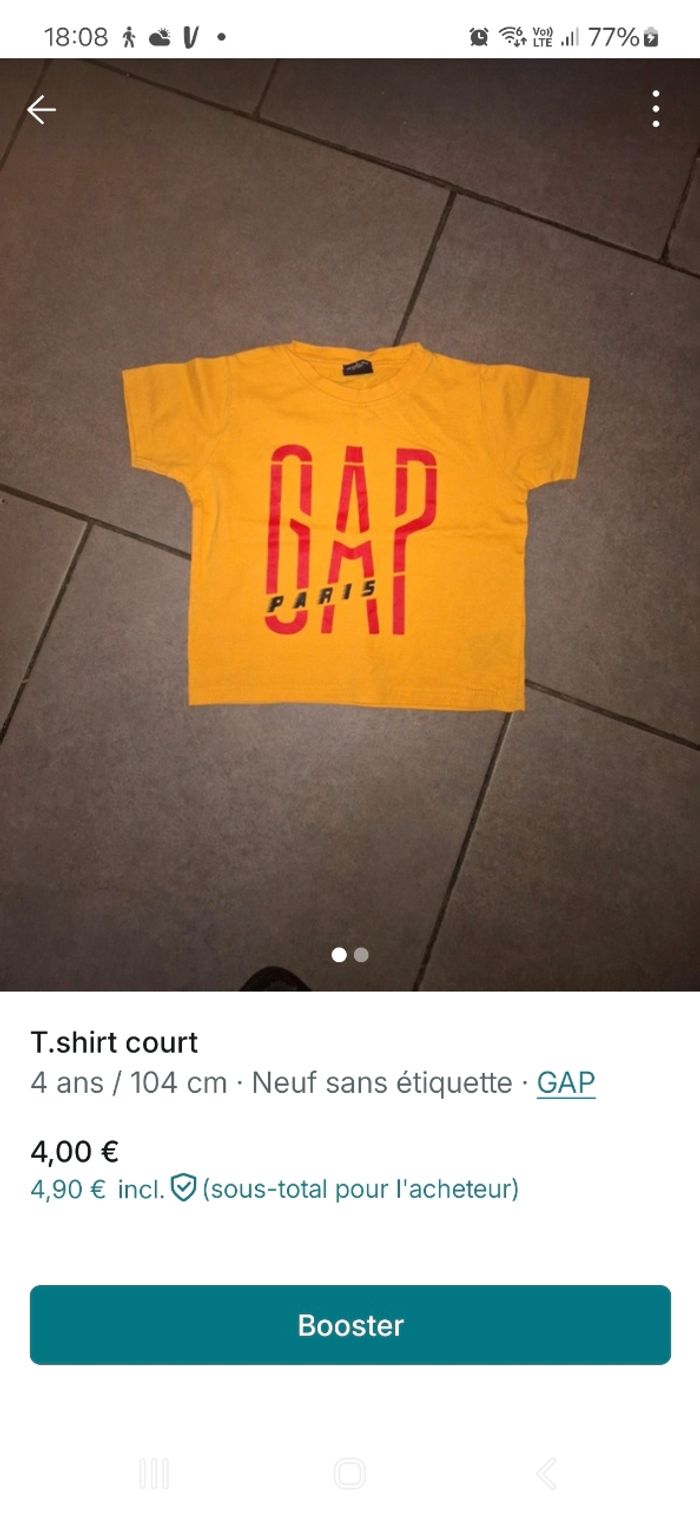Open the three-dot overflow menu
Screen dimensions: 700x1517
click(x=656, y=109)
